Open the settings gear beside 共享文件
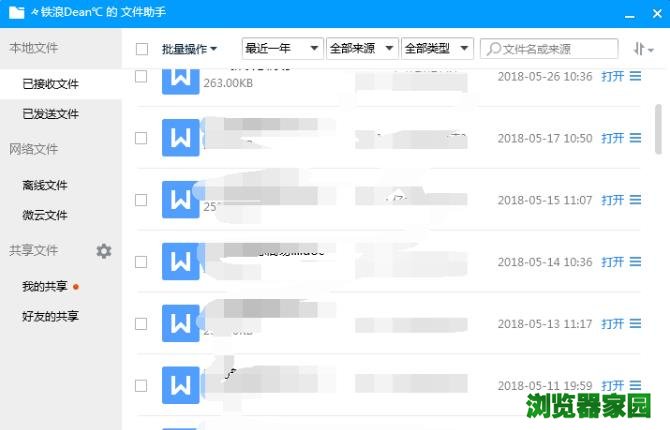670x430 pixels. point(104,251)
